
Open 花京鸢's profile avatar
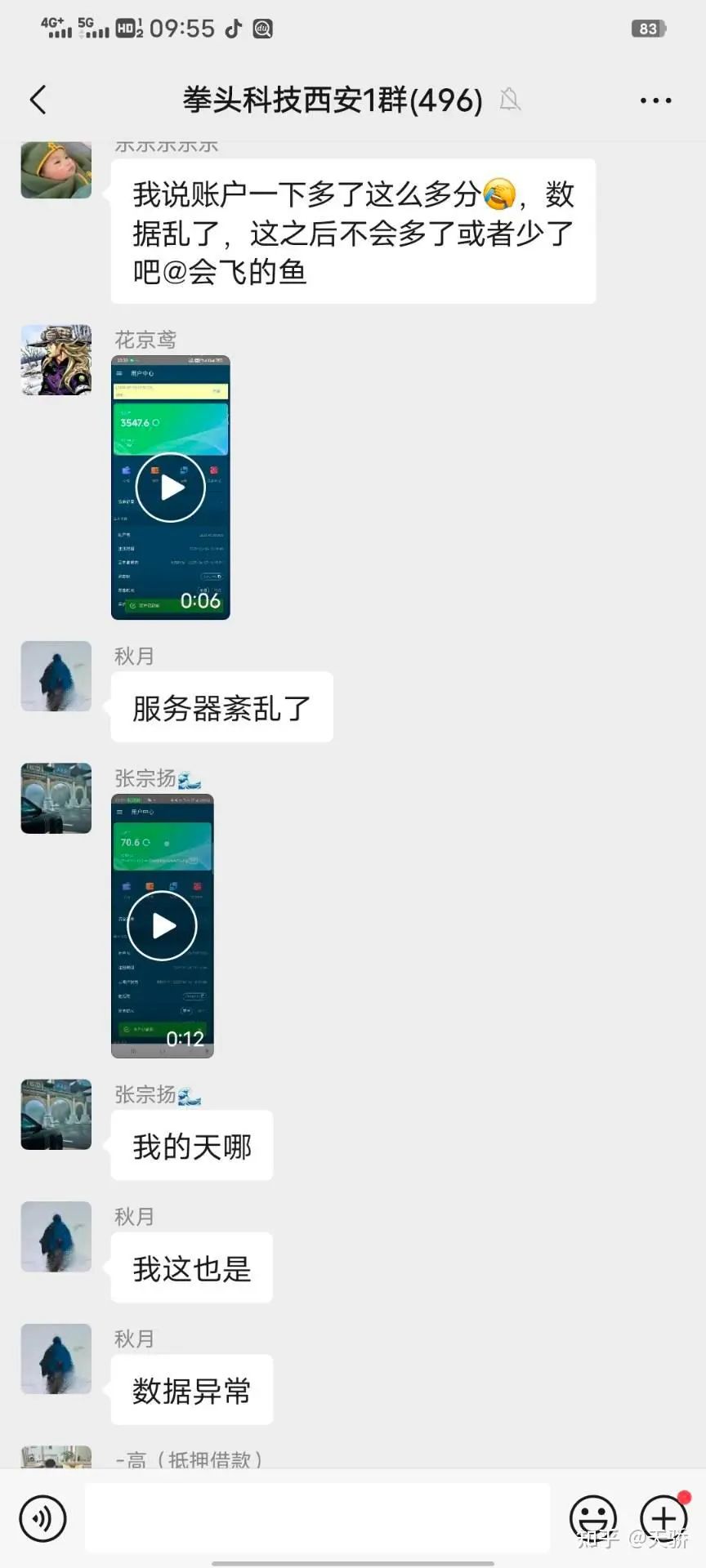[56, 360]
